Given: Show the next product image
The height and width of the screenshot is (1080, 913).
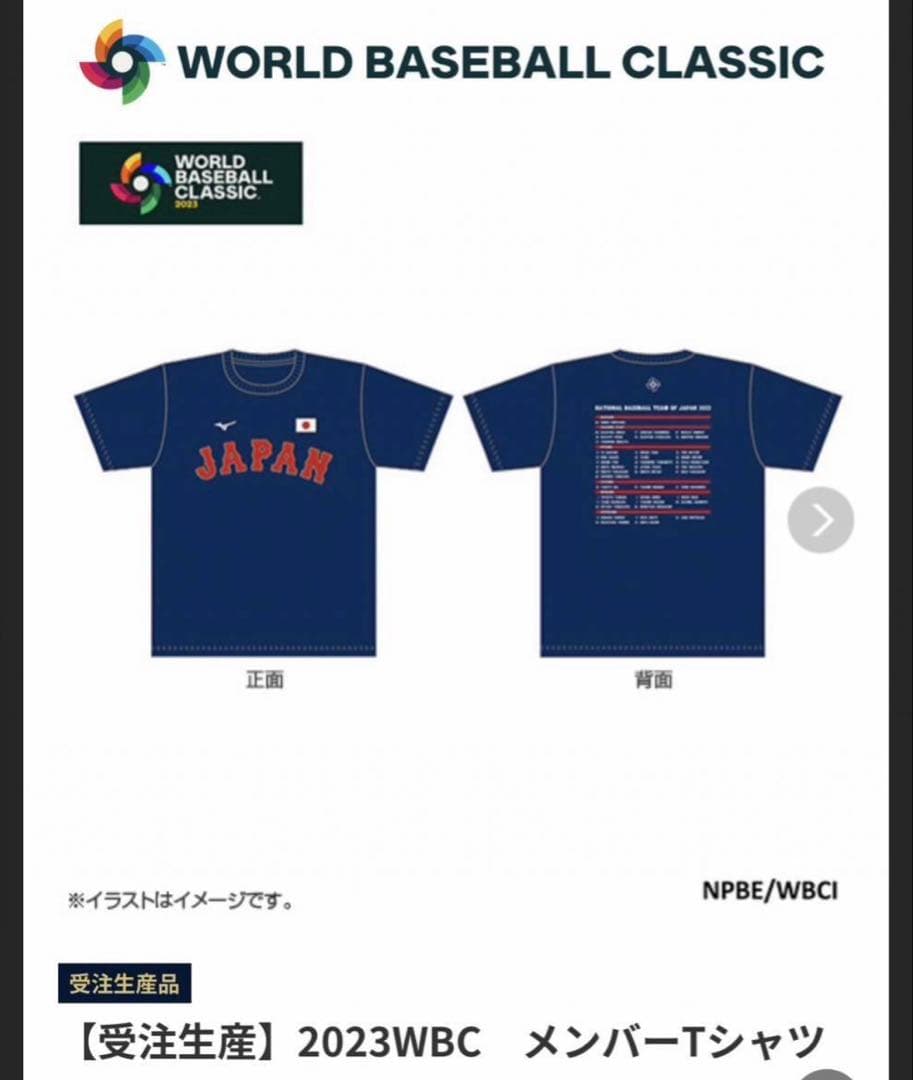Looking at the screenshot, I should [x=820, y=520].
